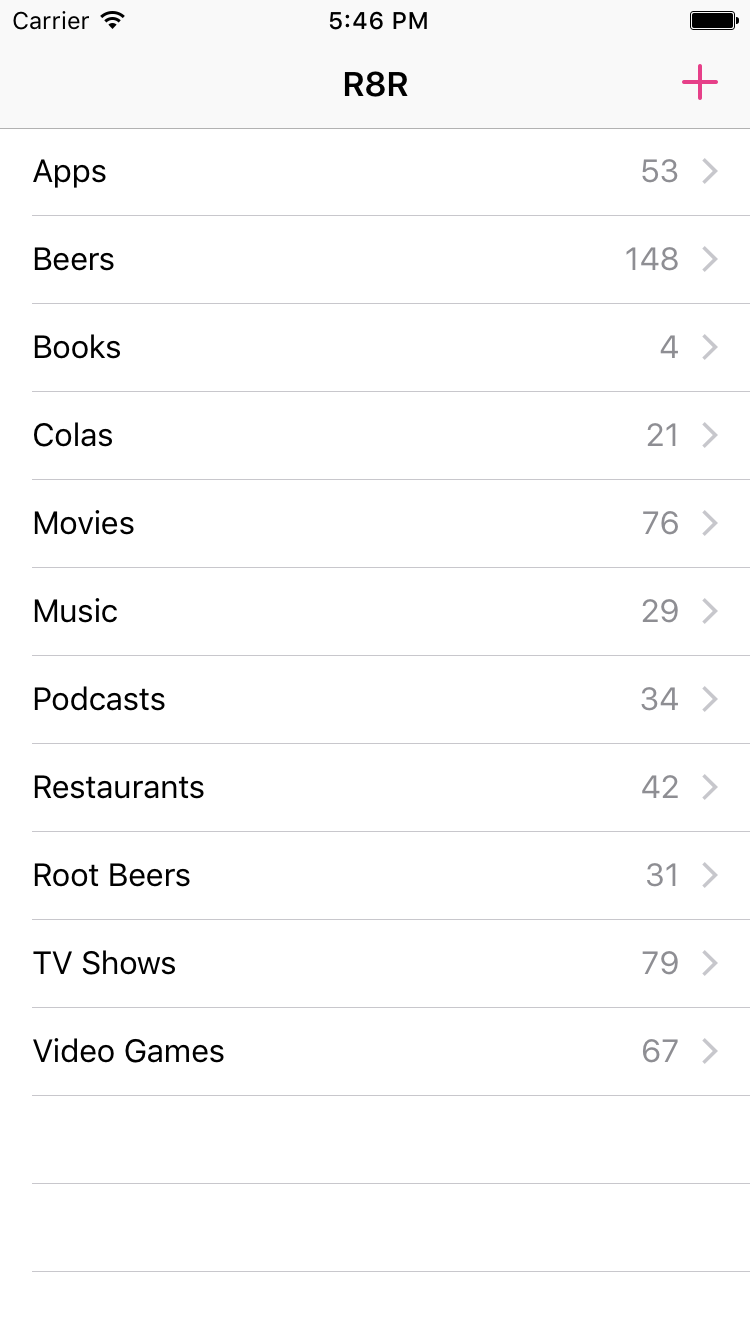
Task: Open the Video Games list
Action: click(x=375, y=1052)
